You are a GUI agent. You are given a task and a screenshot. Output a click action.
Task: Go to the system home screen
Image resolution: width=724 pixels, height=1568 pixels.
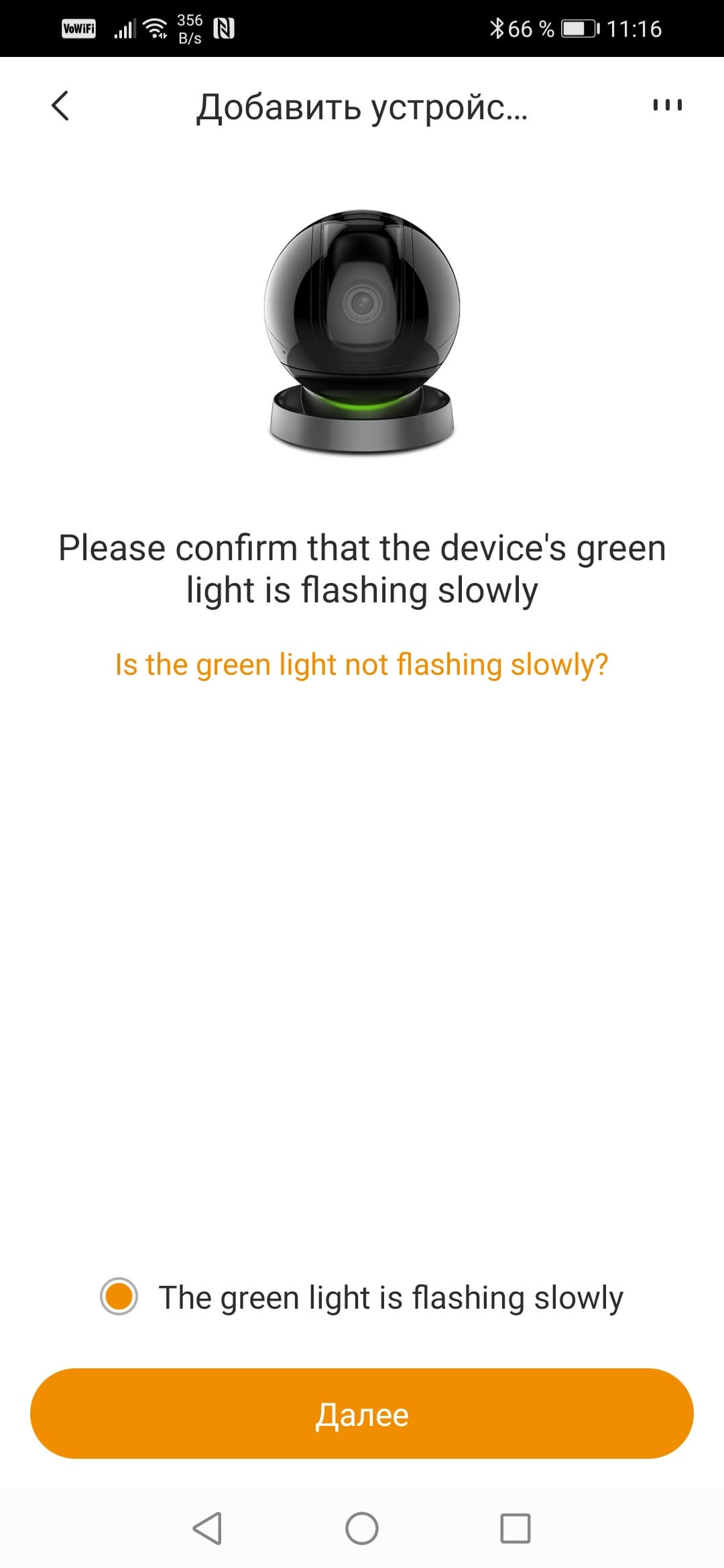(x=362, y=1528)
